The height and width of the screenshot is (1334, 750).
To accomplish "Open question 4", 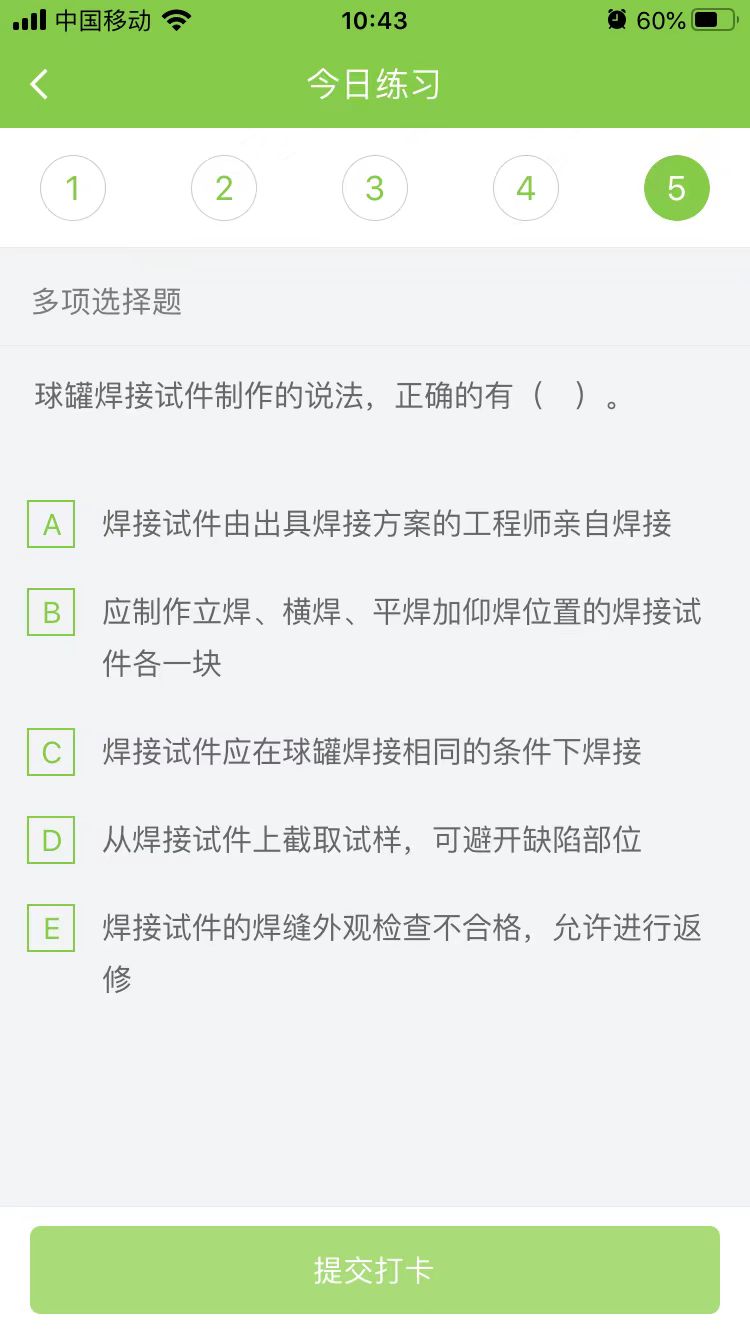I will click(x=526, y=188).
